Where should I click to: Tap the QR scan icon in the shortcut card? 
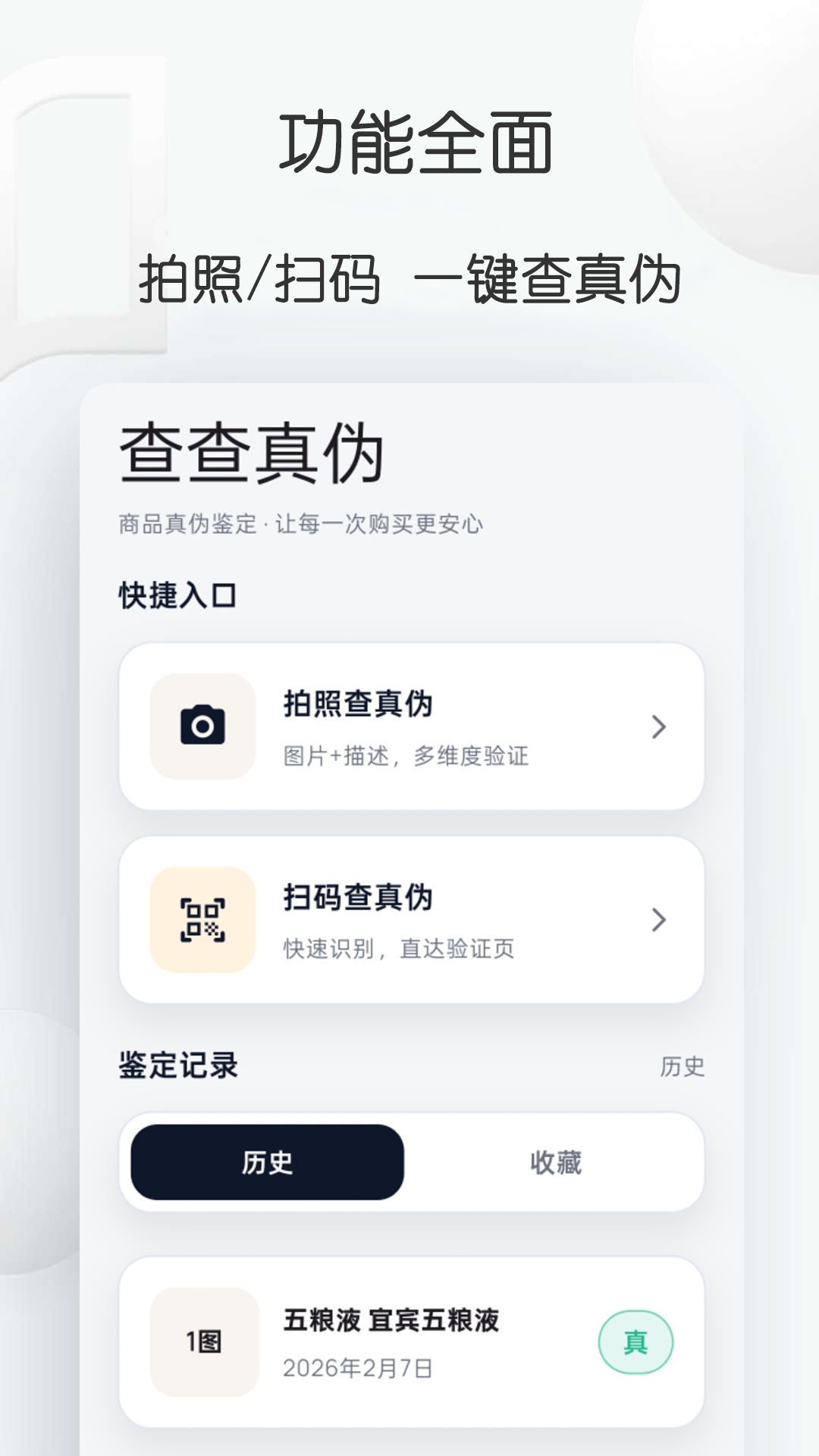click(x=202, y=919)
